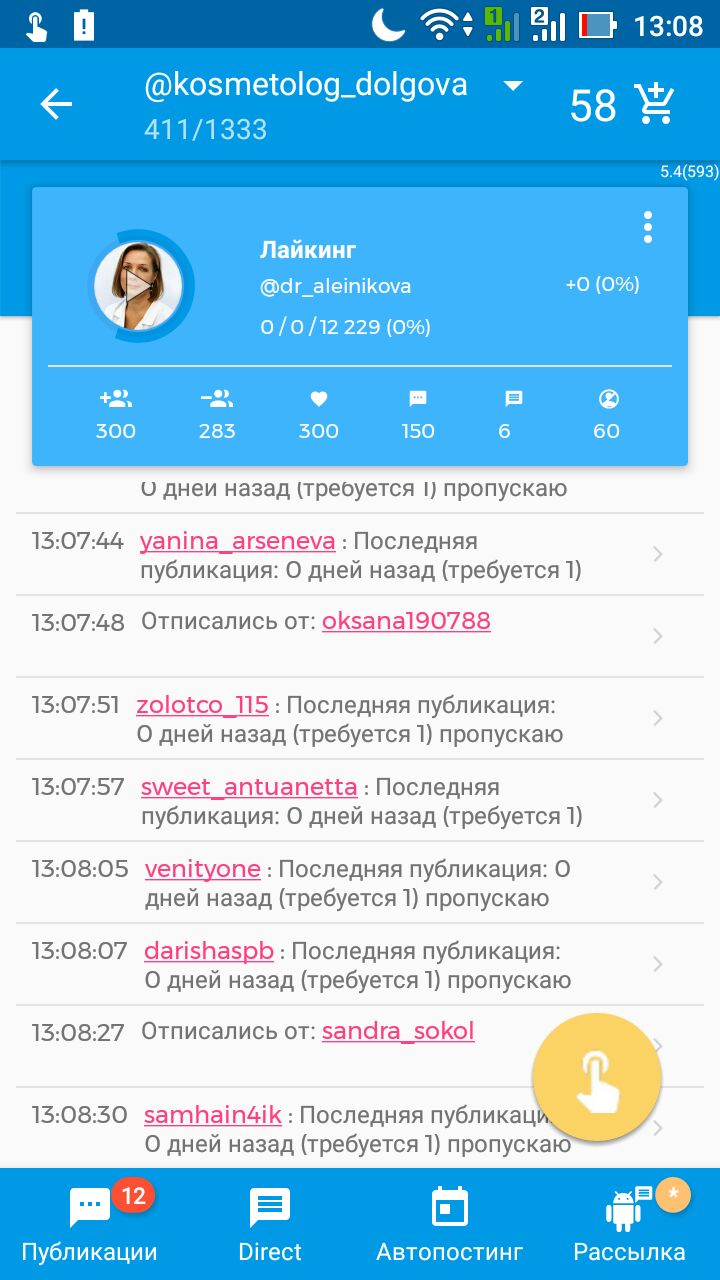This screenshot has height=1280, width=720.
Task: Open darishaspb profile link
Action: coord(208,951)
